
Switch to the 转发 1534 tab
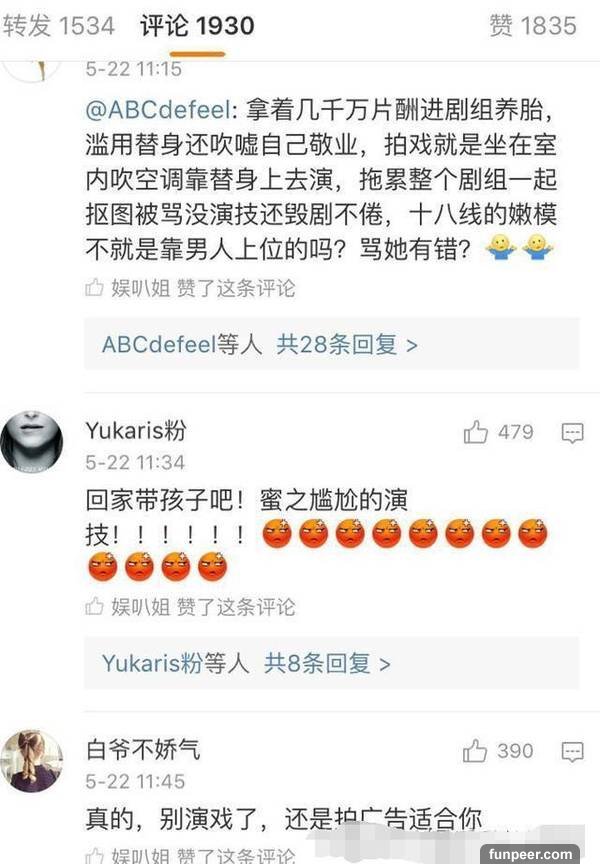58,26
